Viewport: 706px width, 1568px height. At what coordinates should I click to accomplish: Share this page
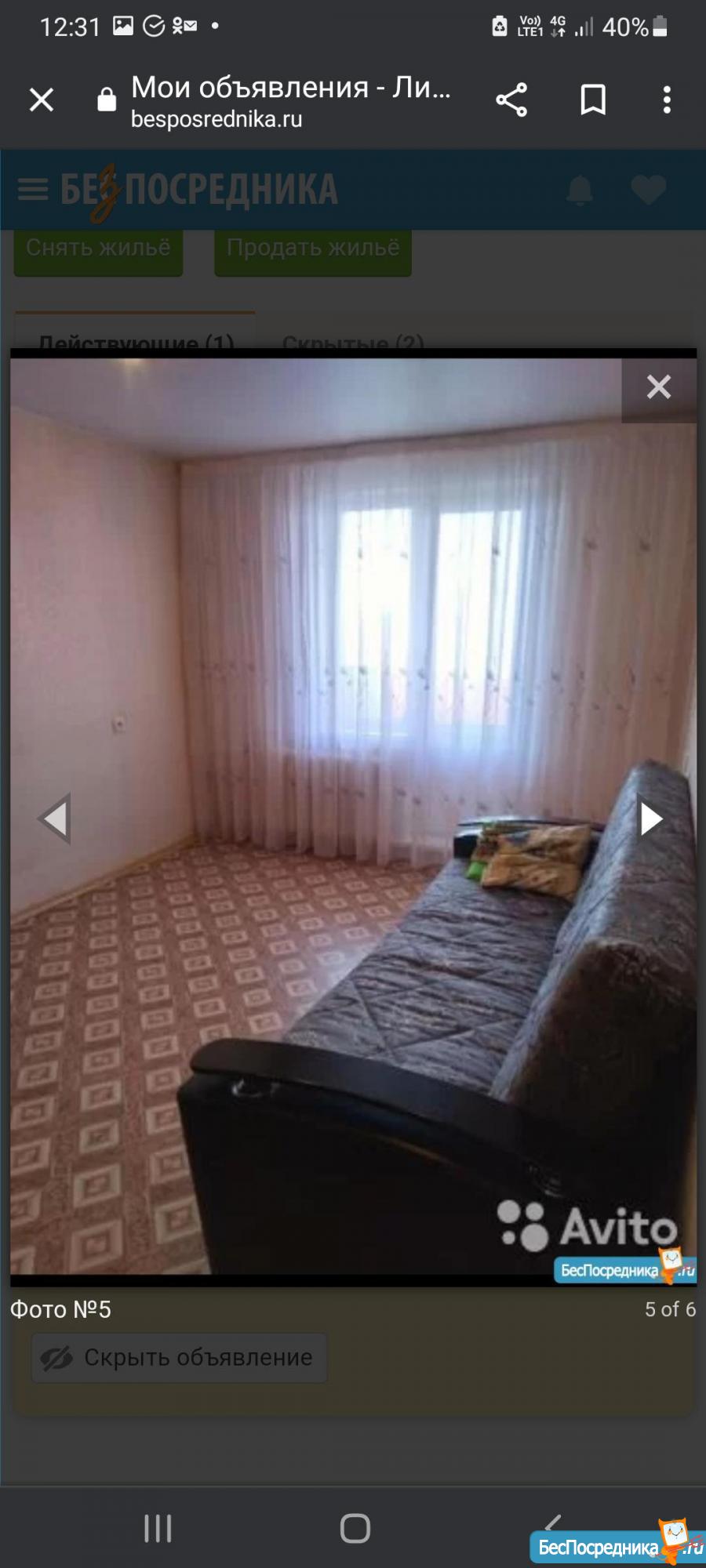[511, 100]
